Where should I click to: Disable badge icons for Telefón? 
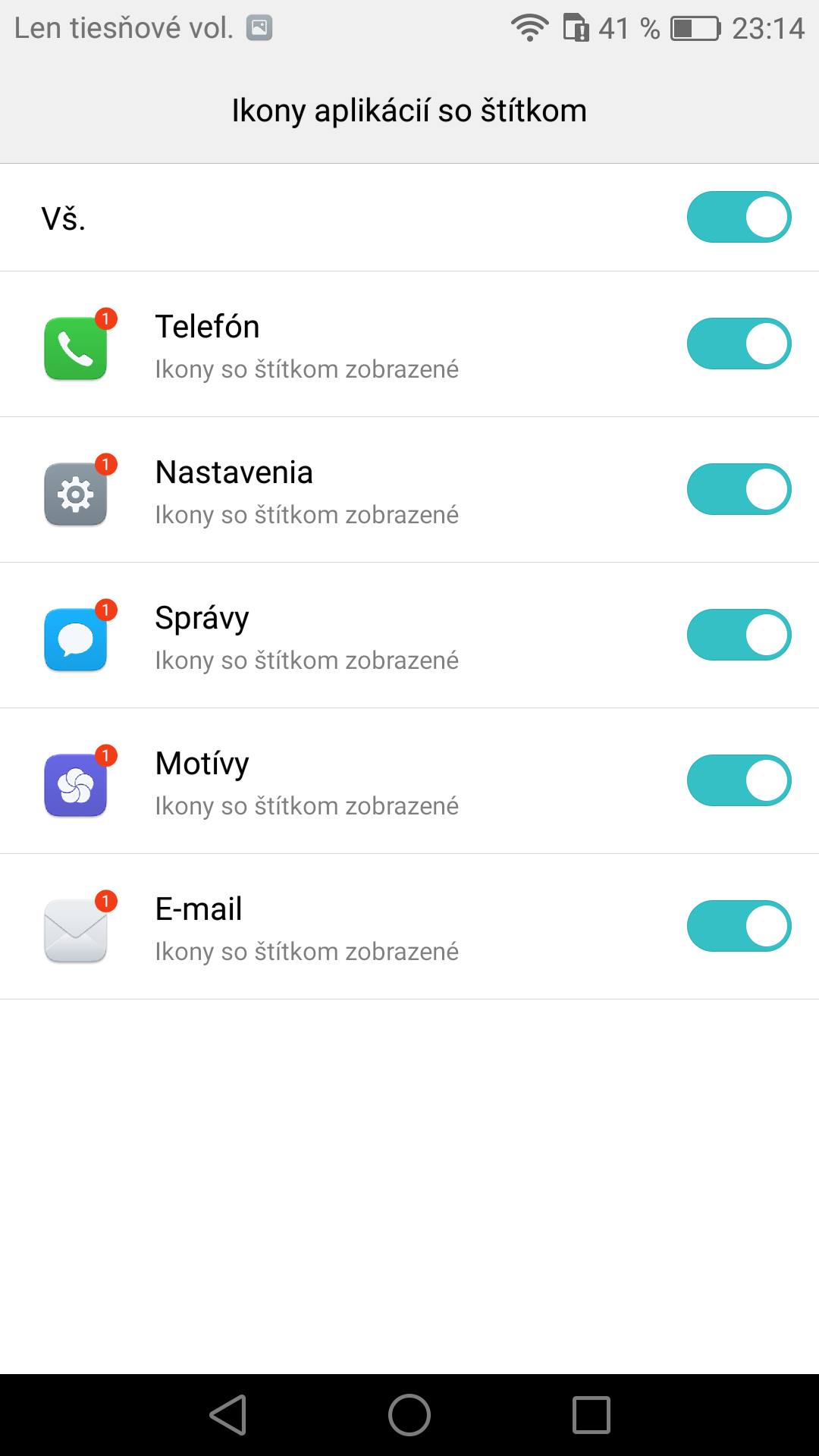(739, 344)
